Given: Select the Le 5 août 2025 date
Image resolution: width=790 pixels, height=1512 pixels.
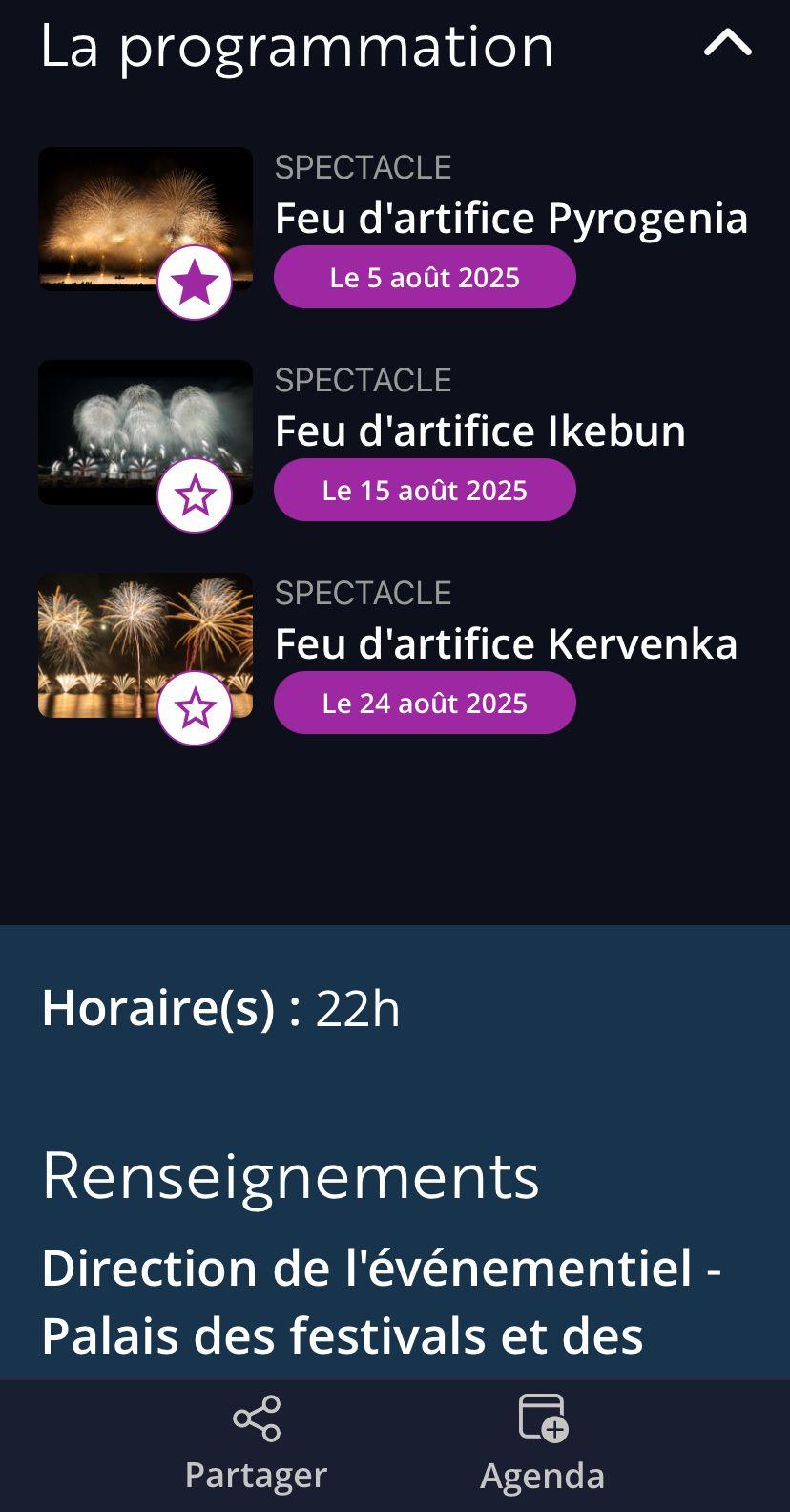Looking at the screenshot, I should [425, 278].
